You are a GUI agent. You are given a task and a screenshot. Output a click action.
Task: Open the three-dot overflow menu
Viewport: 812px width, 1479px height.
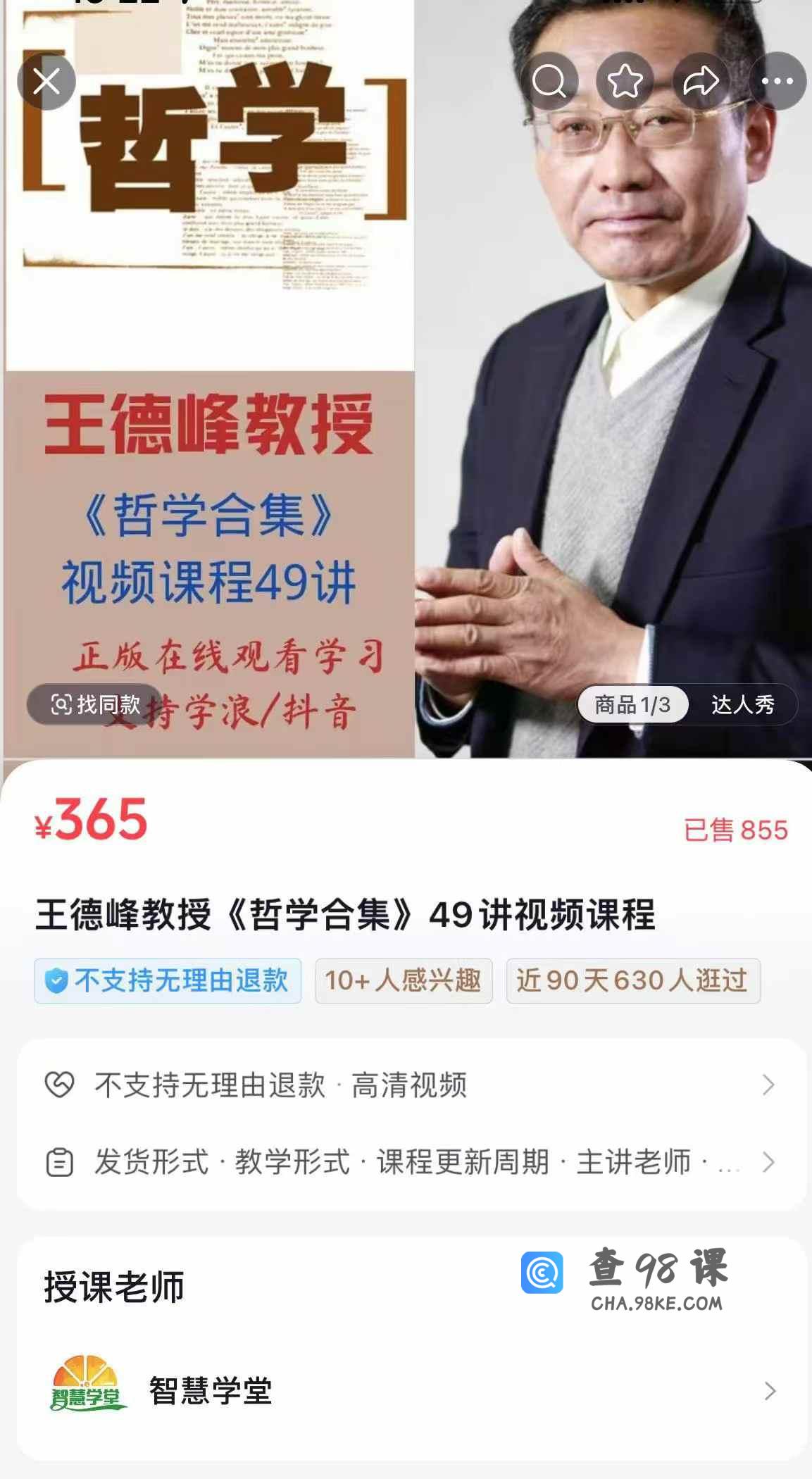[x=777, y=82]
